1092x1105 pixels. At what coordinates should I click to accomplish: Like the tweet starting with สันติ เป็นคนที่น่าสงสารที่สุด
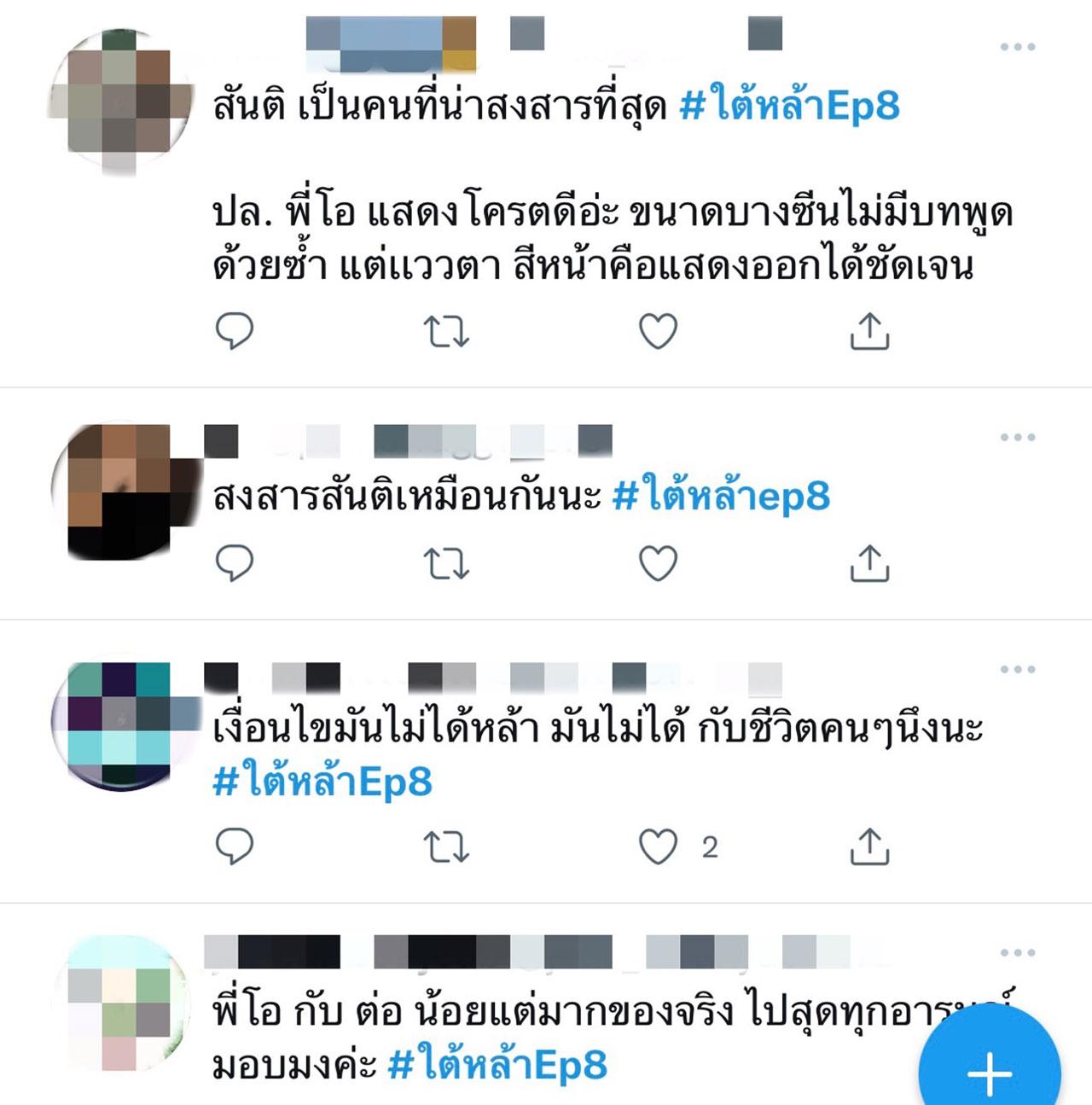coord(658,331)
